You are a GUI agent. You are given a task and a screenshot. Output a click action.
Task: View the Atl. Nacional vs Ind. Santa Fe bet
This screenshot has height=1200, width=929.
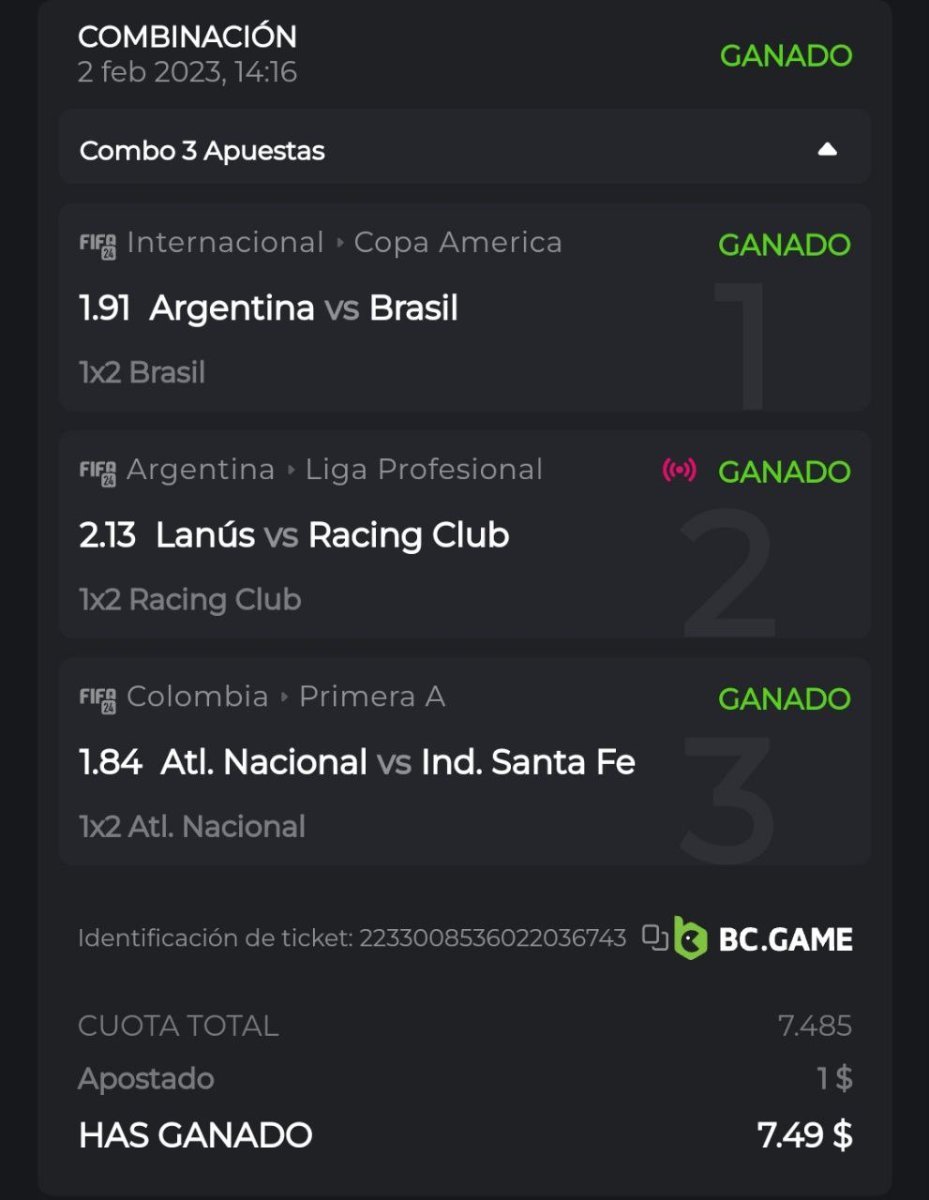[357, 762]
